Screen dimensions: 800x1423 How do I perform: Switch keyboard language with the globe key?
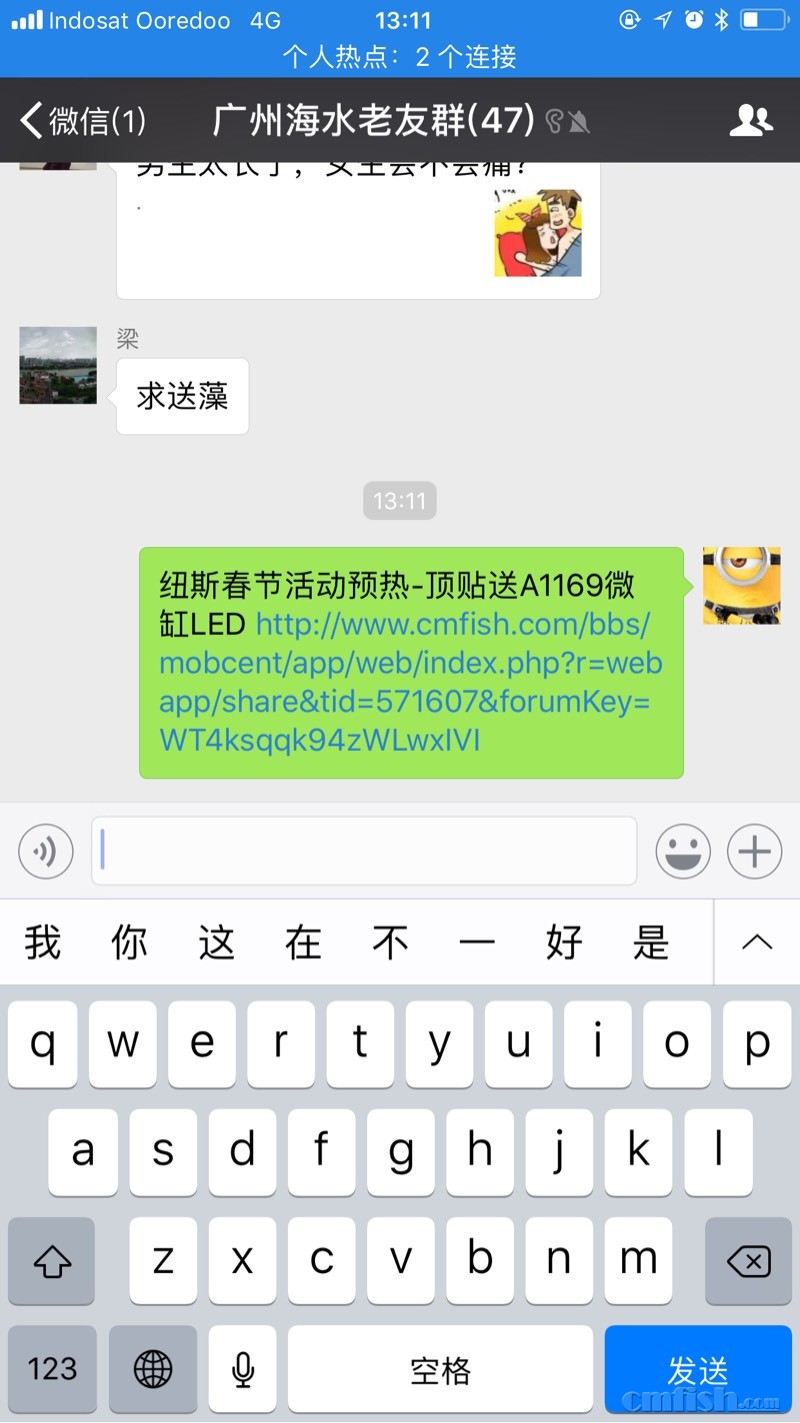point(153,1369)
